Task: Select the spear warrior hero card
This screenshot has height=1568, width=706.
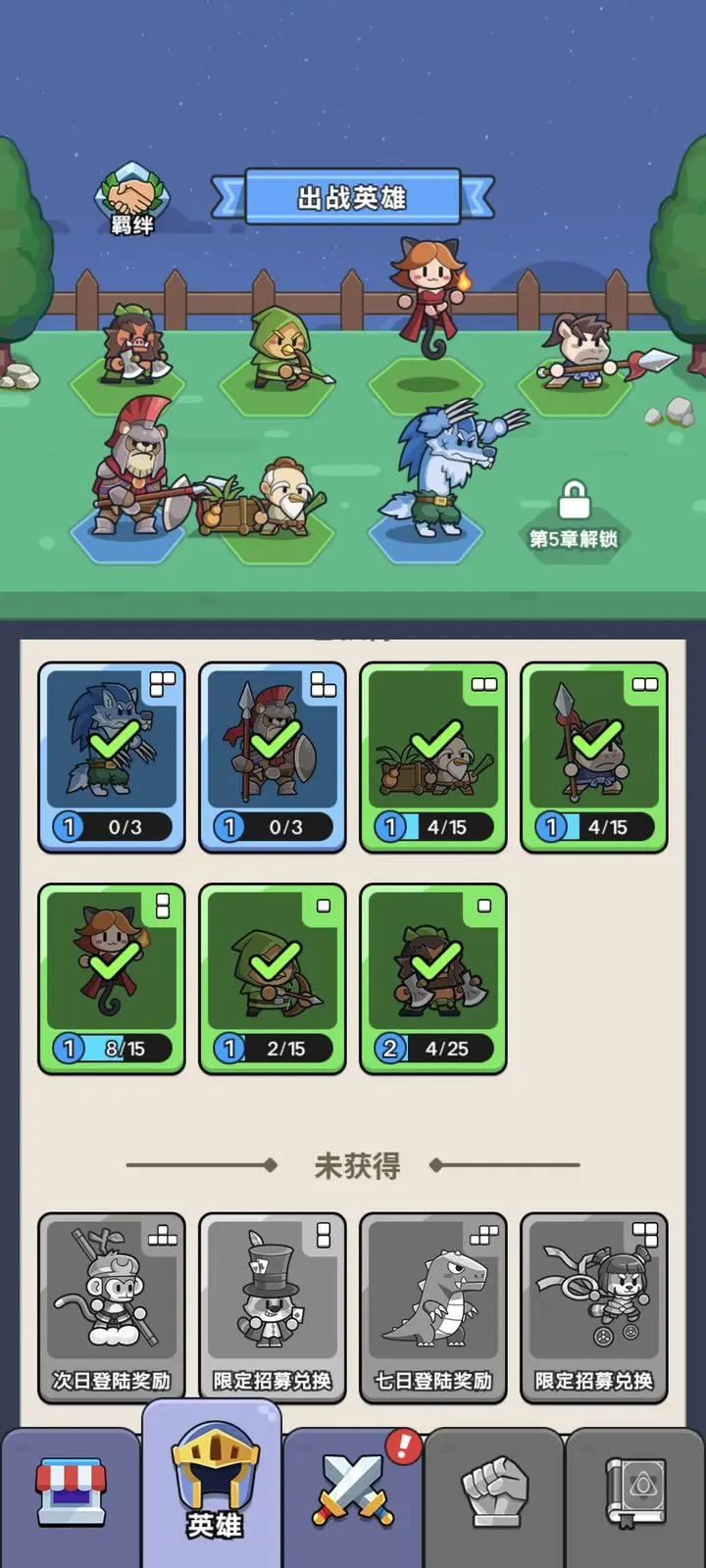Action: [x=594, y=757]
